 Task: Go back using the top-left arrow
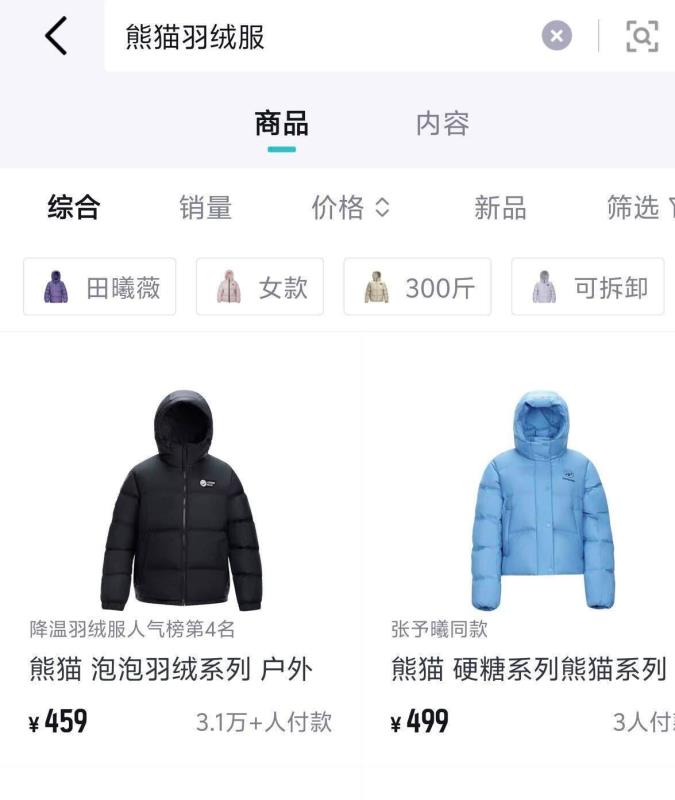pos(56,37)
